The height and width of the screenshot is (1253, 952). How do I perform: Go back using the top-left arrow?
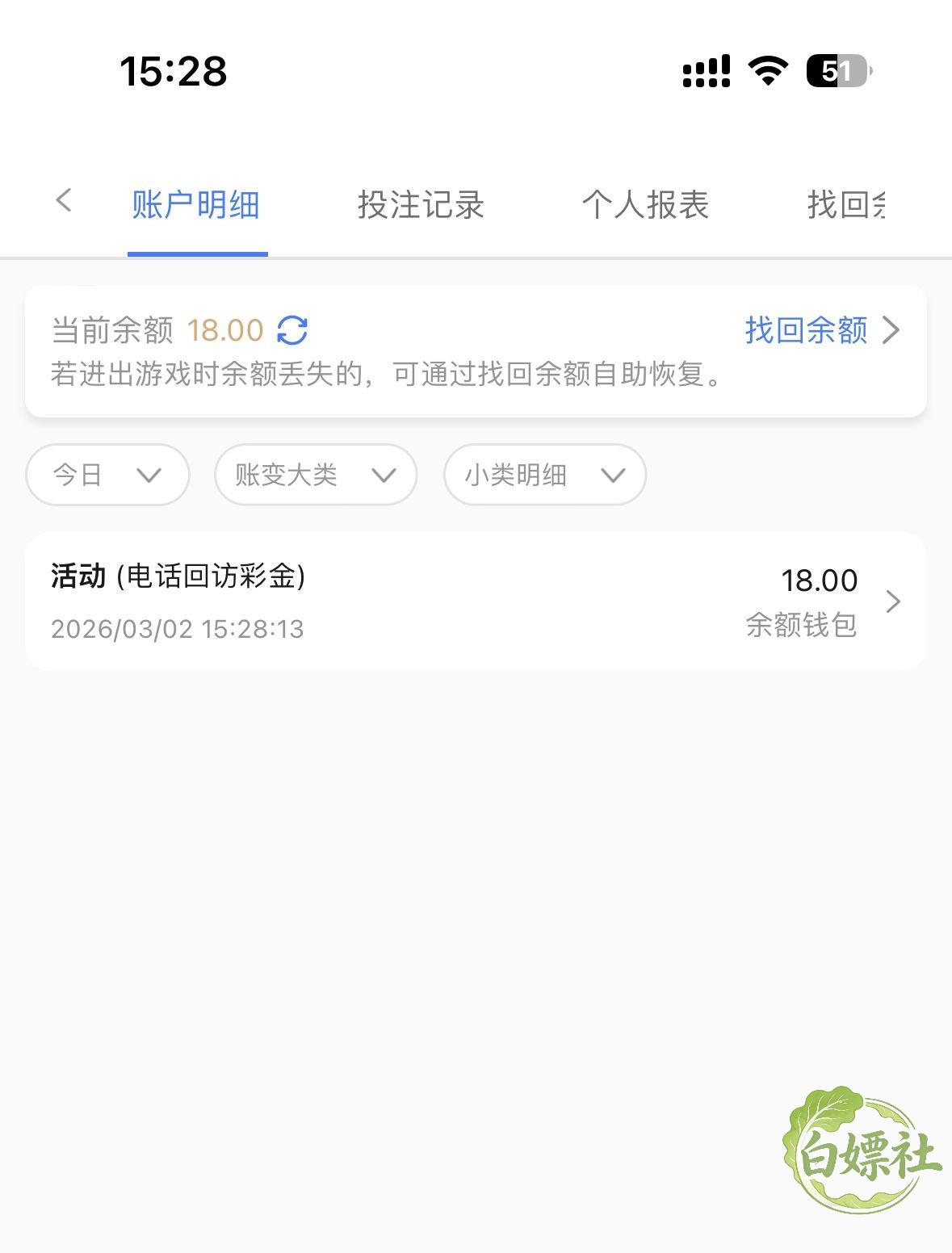click(x=64, y=200)
